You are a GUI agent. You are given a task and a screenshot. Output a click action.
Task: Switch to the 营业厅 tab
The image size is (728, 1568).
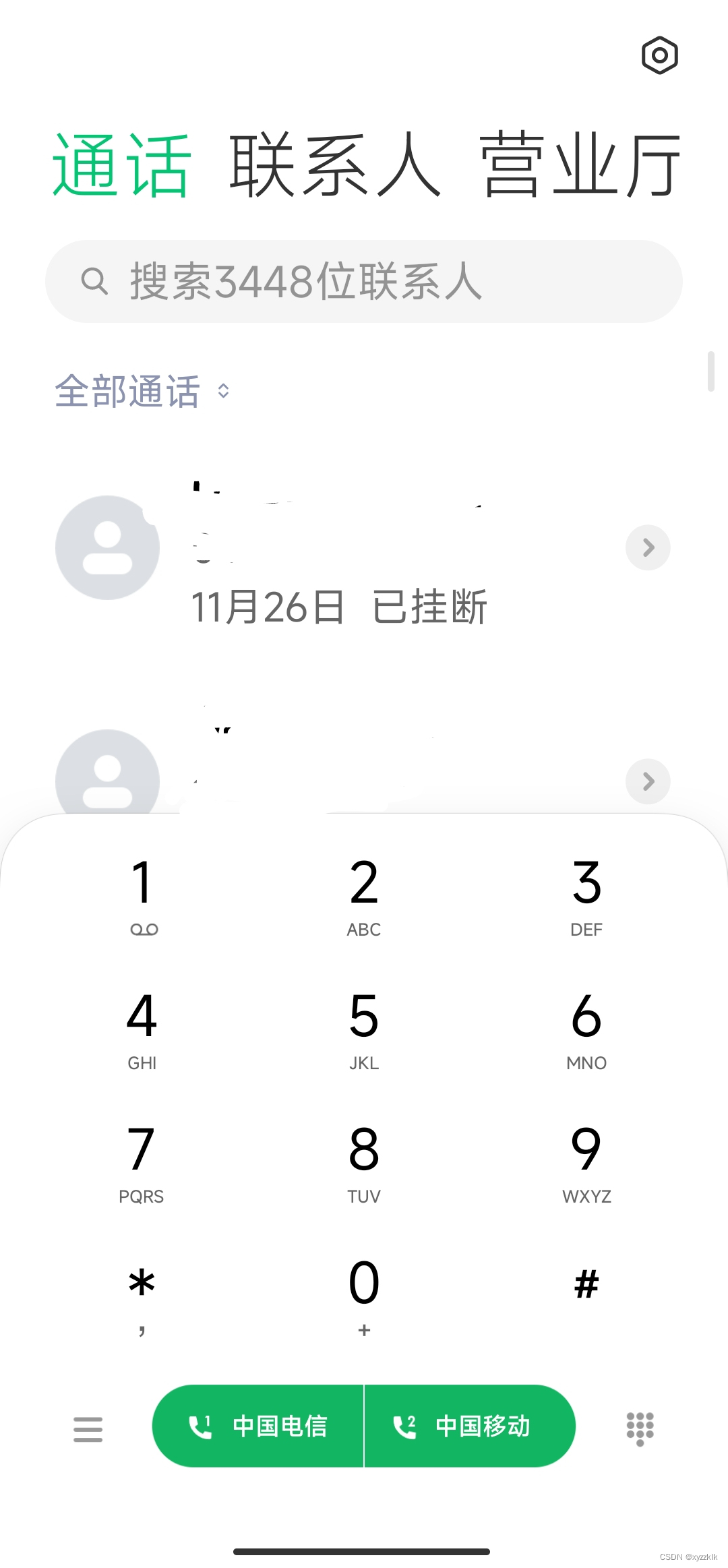580,165
